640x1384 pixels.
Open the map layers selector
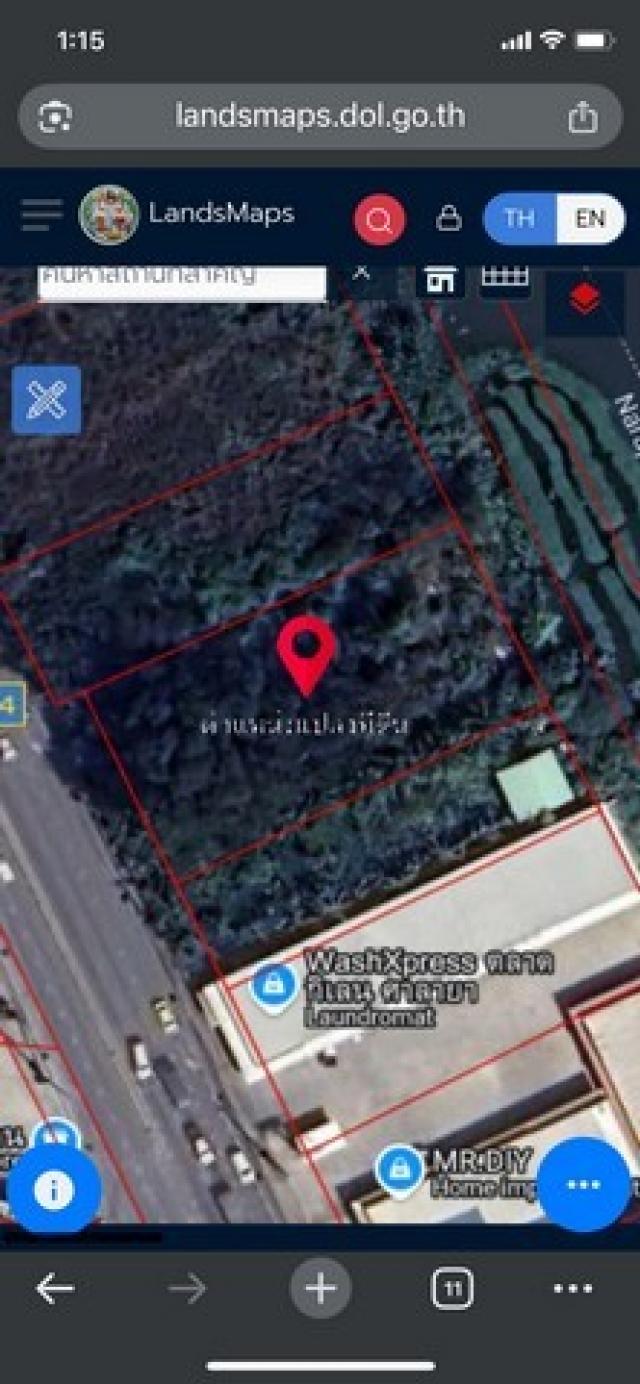coord(584,298)
